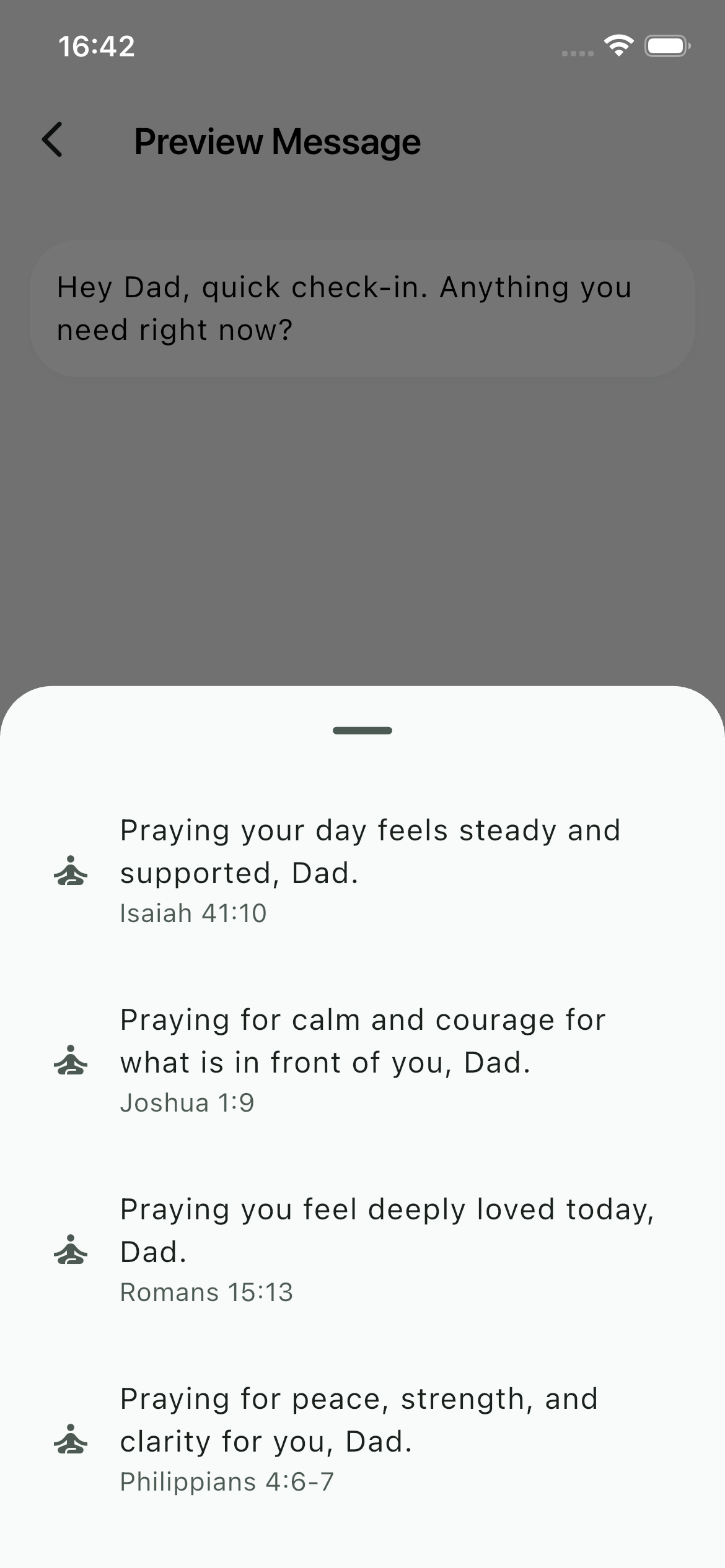Tap the Wi-Fi icon in the status bar

click(618, 45)
